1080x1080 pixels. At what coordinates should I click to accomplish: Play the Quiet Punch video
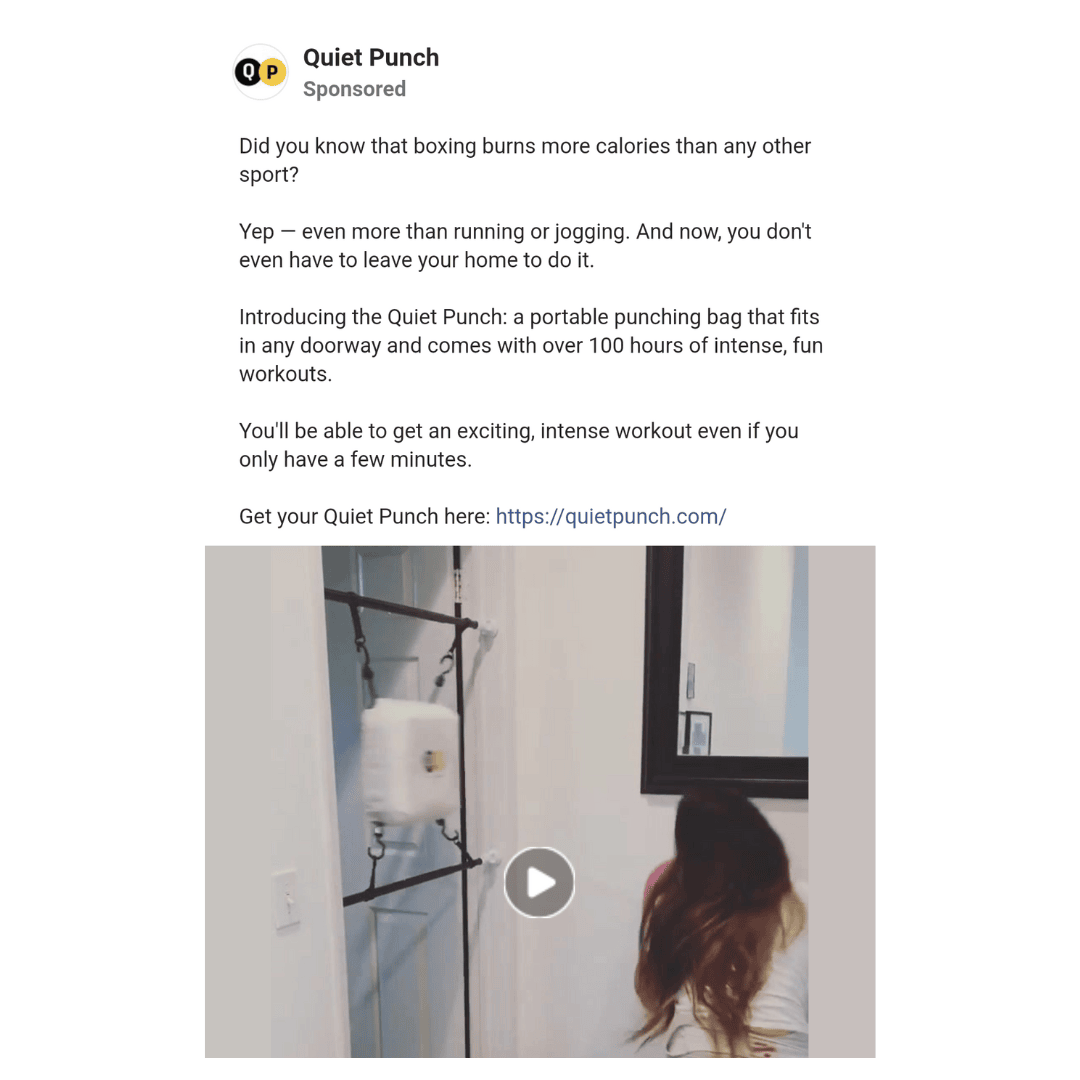tap(539, 882)
